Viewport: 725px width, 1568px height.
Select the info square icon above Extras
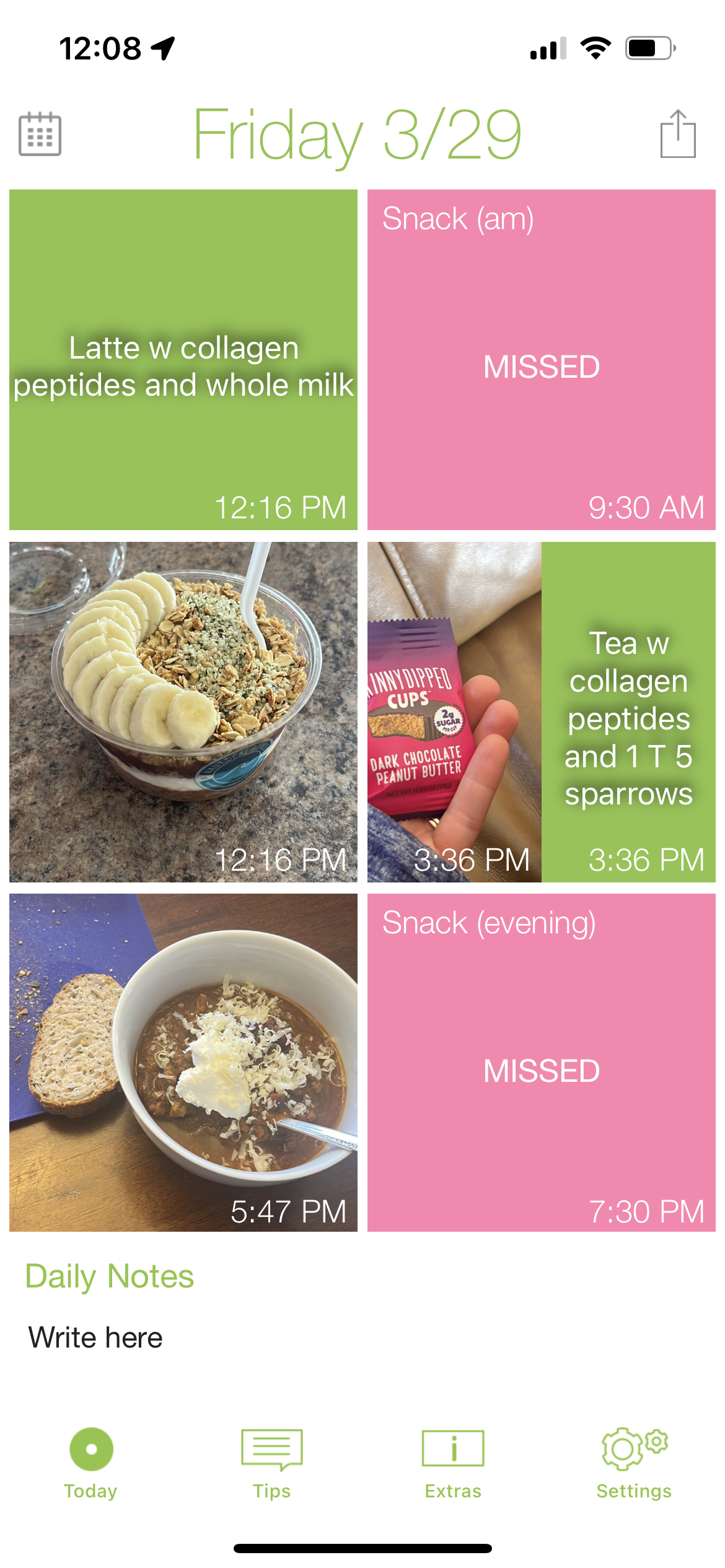click(452, 1447)
